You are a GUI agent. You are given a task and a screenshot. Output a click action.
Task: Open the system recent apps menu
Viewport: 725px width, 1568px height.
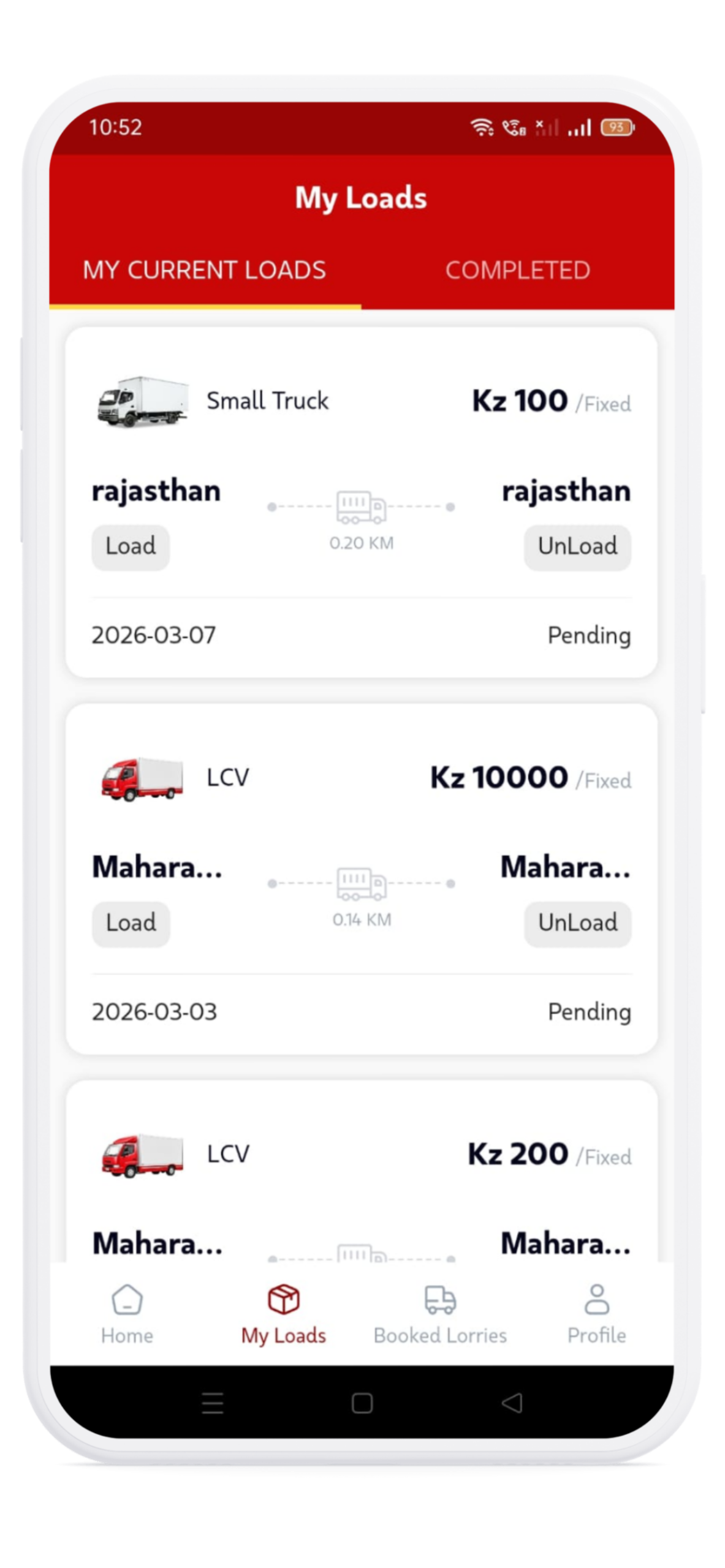(x=213, y=1403)
